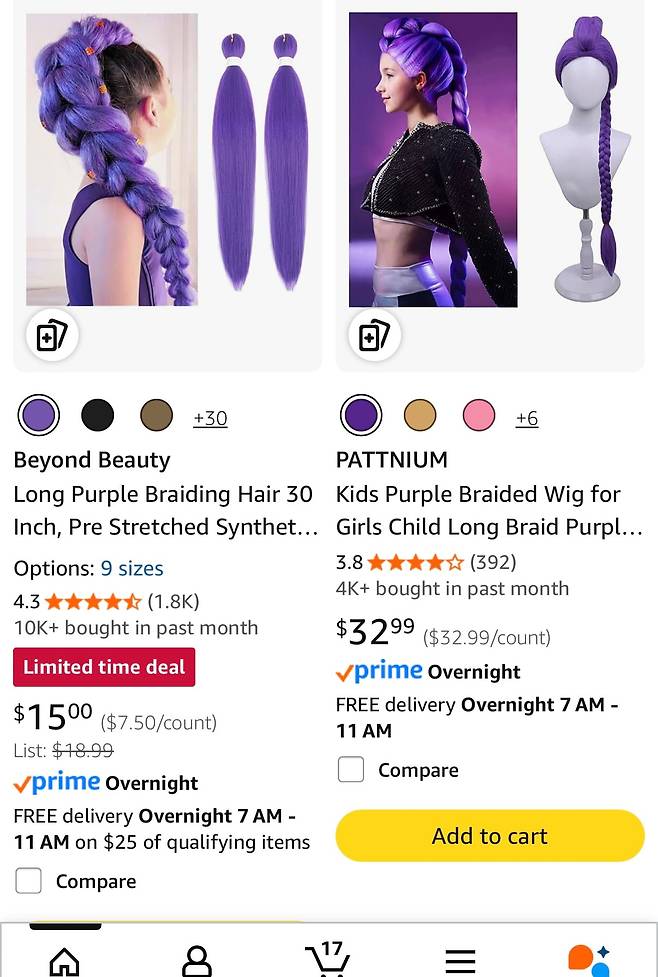Choose the brown swatch for Beyond Beauty hair
The image size is (658, 977).
pos(157,415)
